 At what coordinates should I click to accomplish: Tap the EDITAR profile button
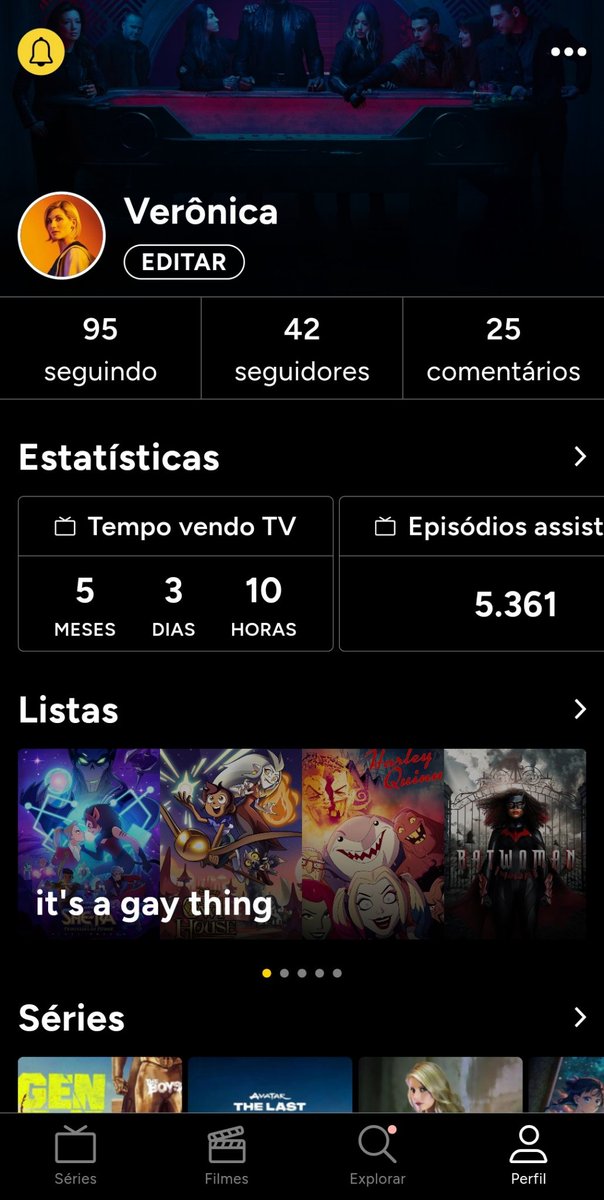point(184,262)
